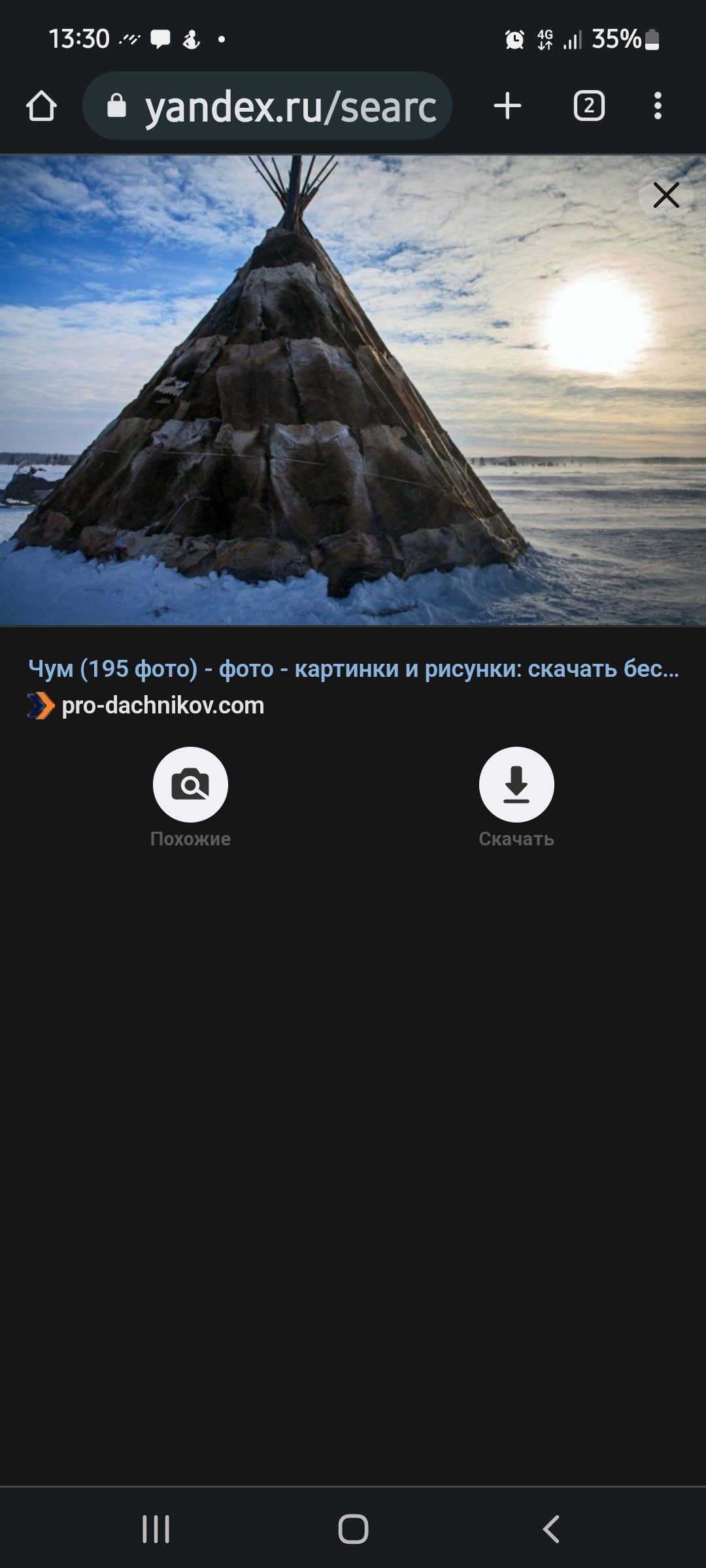Visit the pro-dachnikov.com site
Screen dimensions: 706x1568
[x=163, y=706]
